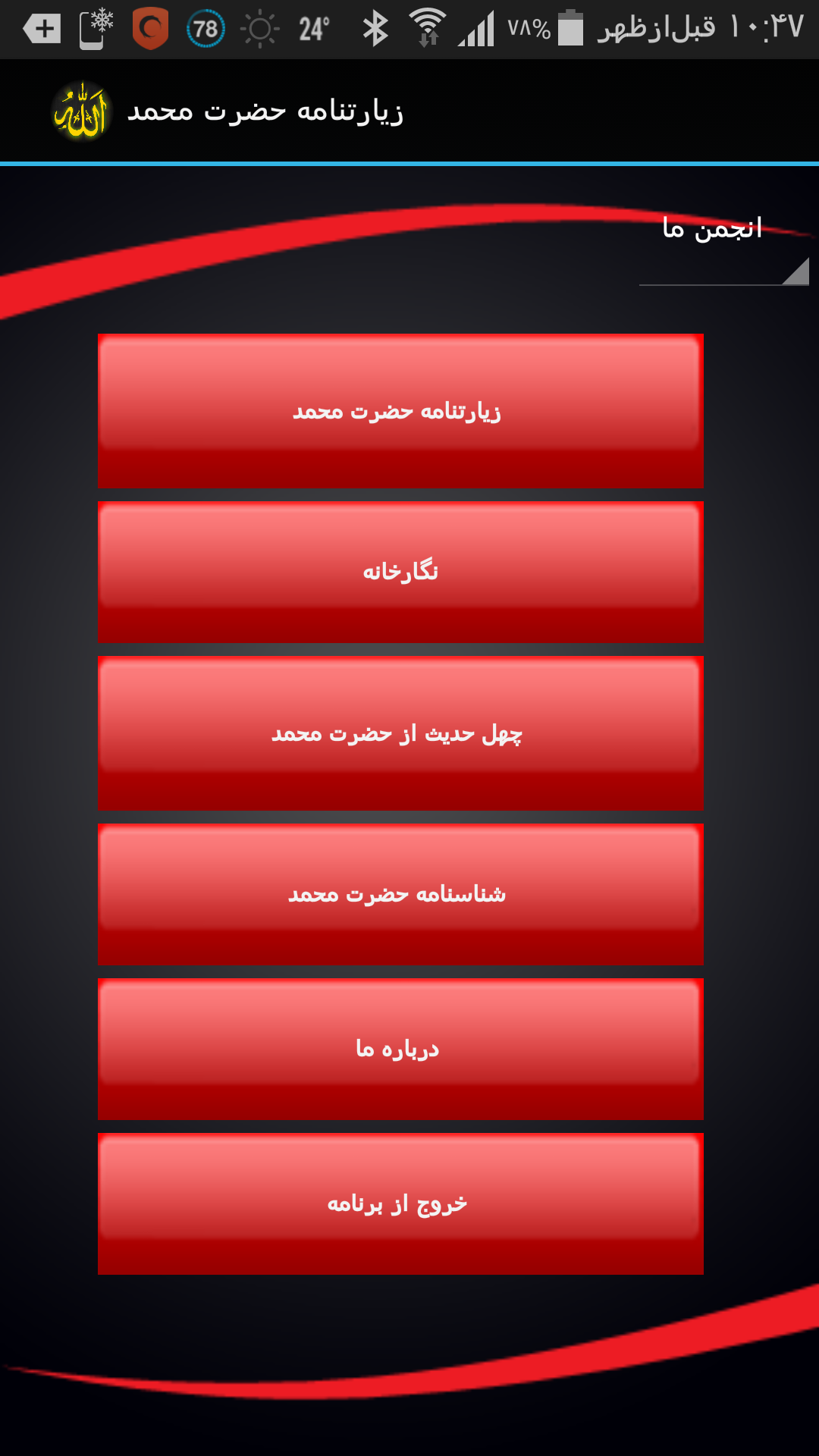Open چهل حدیث از حضرت محمد

click(x=400, y=733)
